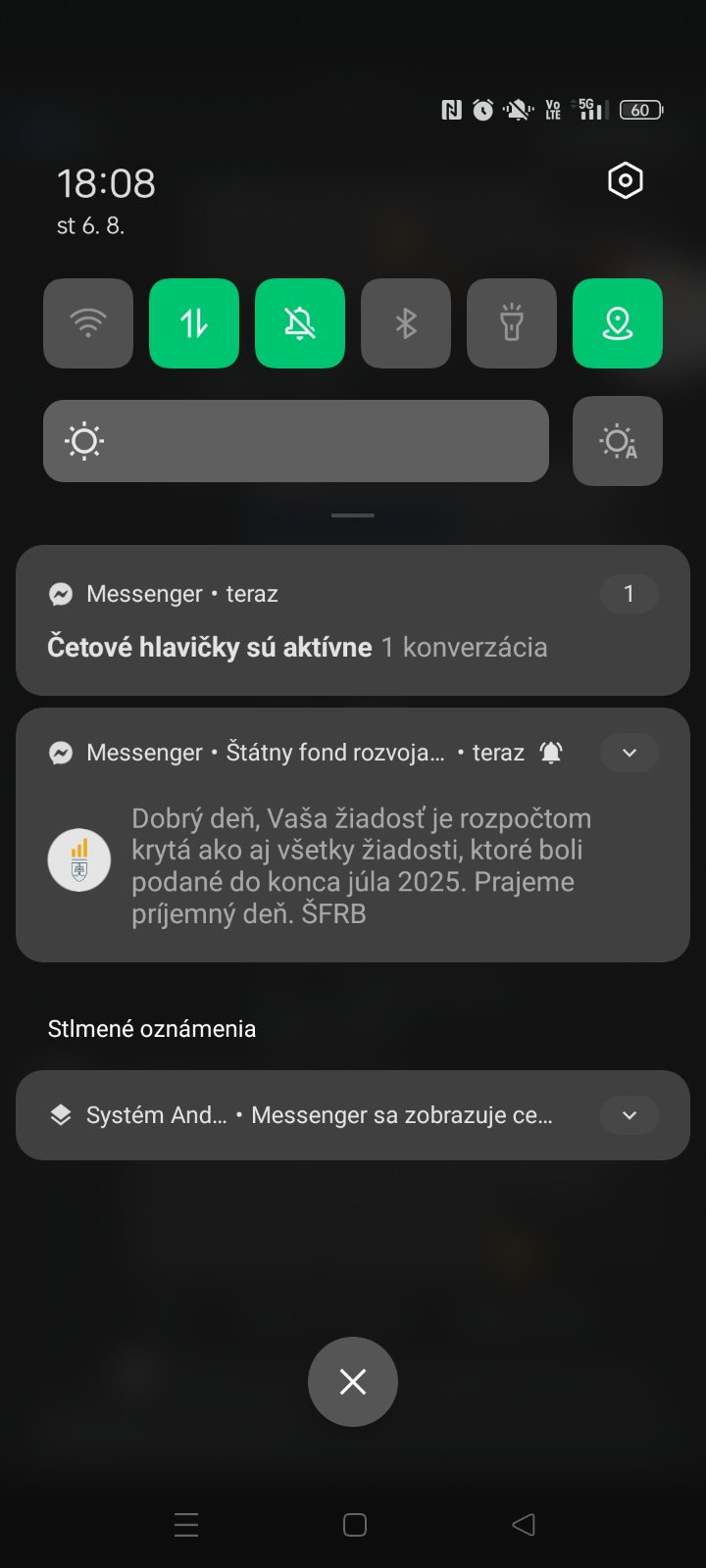Image resolution: width=706 pixels, height=1568 pixels.
Task: Disable the mobile data toggle
Action: point(194,323)
